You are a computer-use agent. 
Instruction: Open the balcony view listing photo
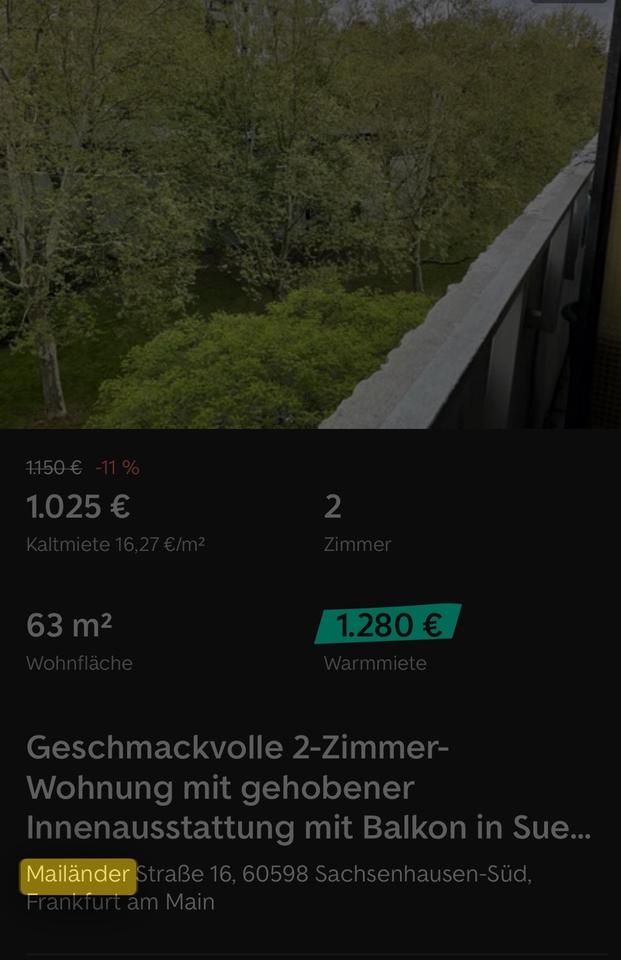tap(310, 214)
